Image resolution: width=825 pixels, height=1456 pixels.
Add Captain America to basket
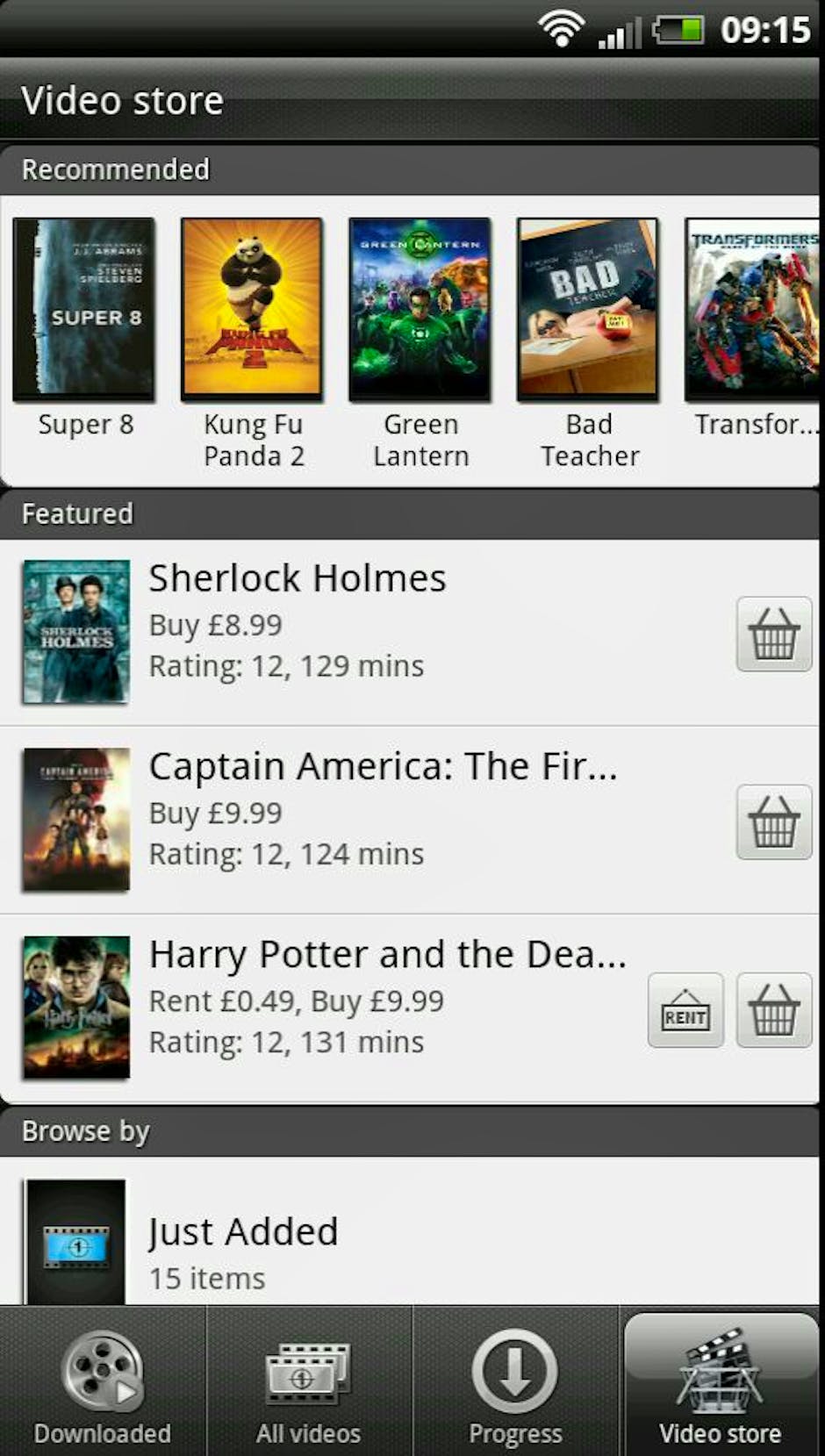click(773, 821)
